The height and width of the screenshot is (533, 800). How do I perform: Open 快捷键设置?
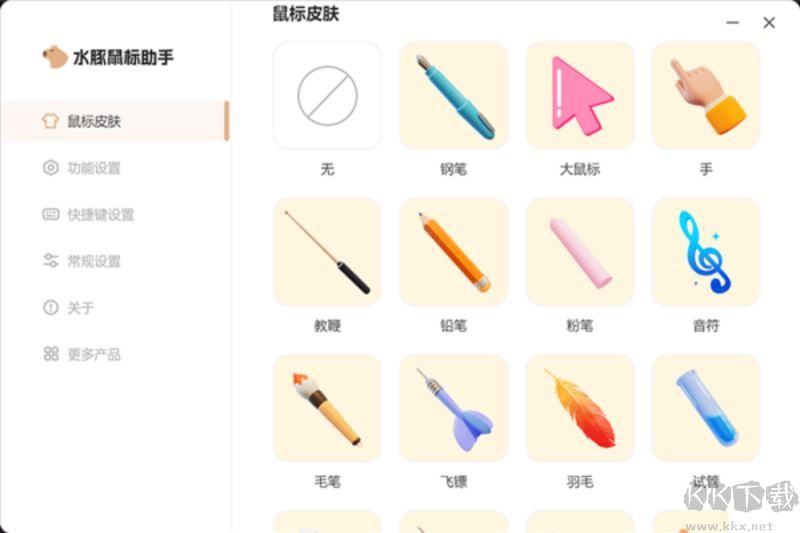click(x=100, y=214)
